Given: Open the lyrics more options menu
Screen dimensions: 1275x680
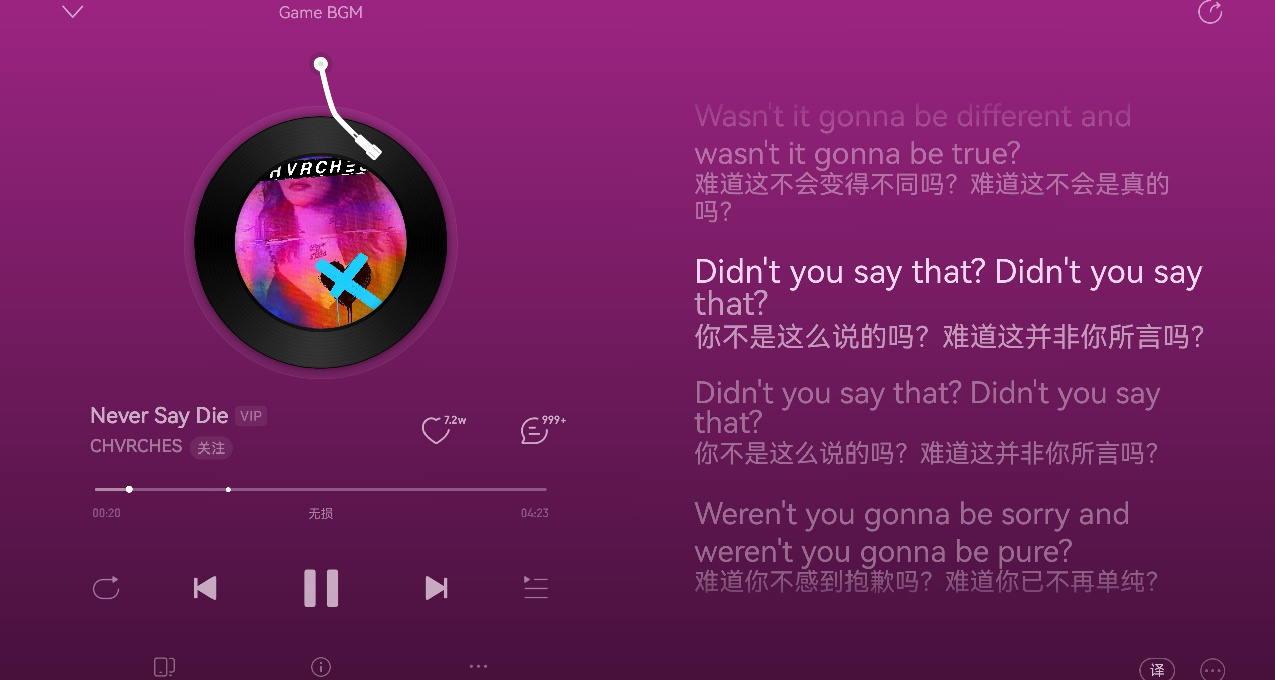Looking at the screenshot, I should (x=1212, y=669).
